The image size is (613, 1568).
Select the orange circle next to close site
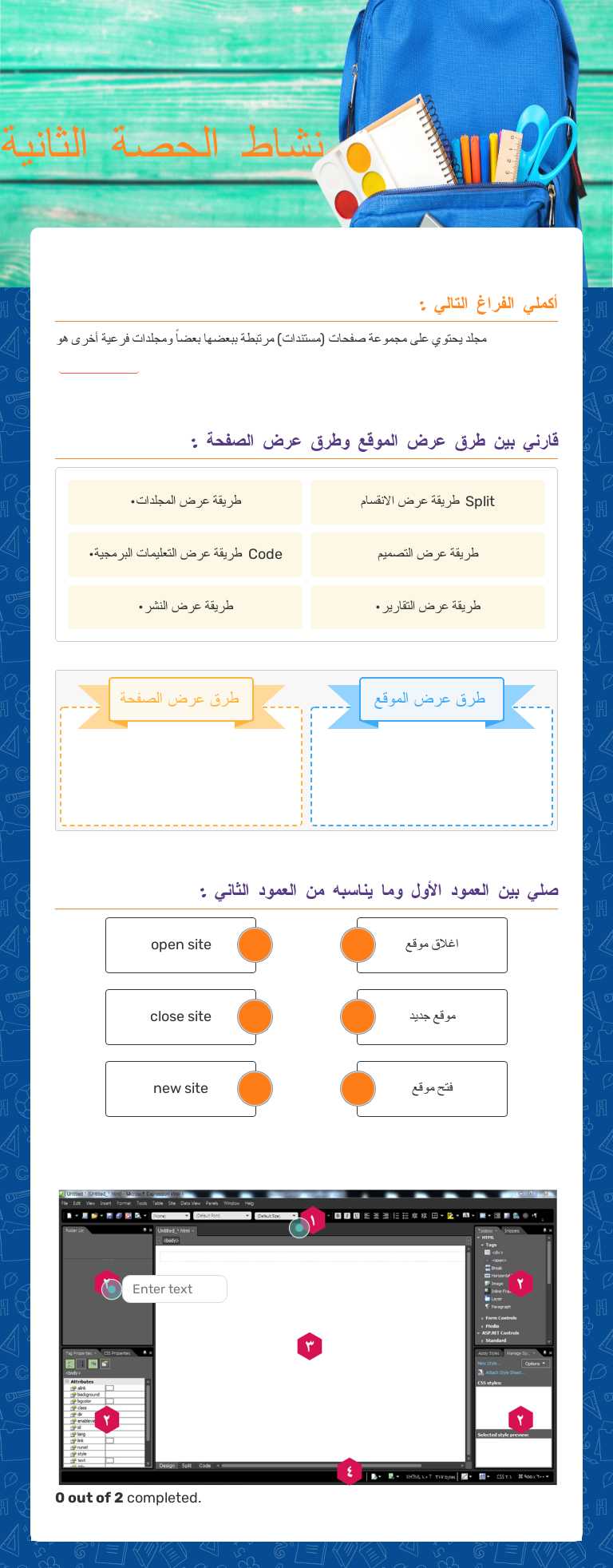tap(255, 1016)
